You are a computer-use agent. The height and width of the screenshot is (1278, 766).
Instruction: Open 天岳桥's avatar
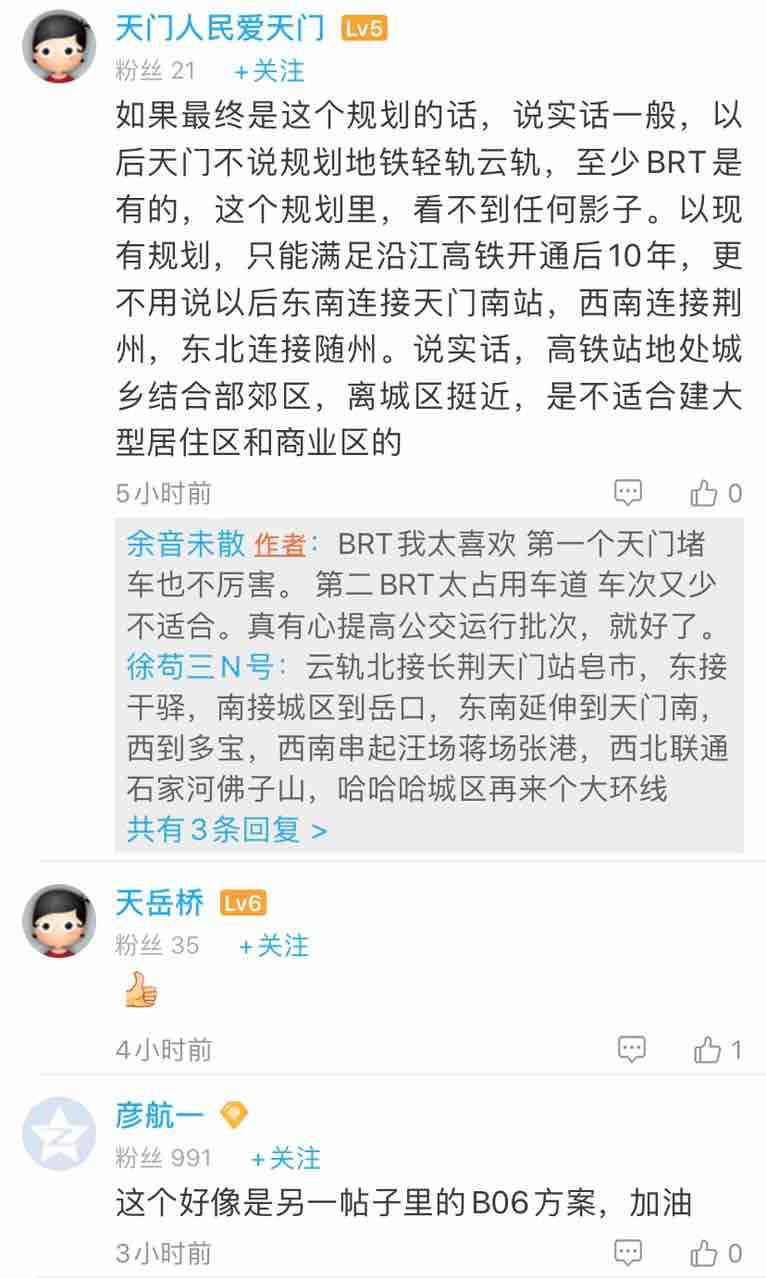pyautogui.click(x=59, y=920)
